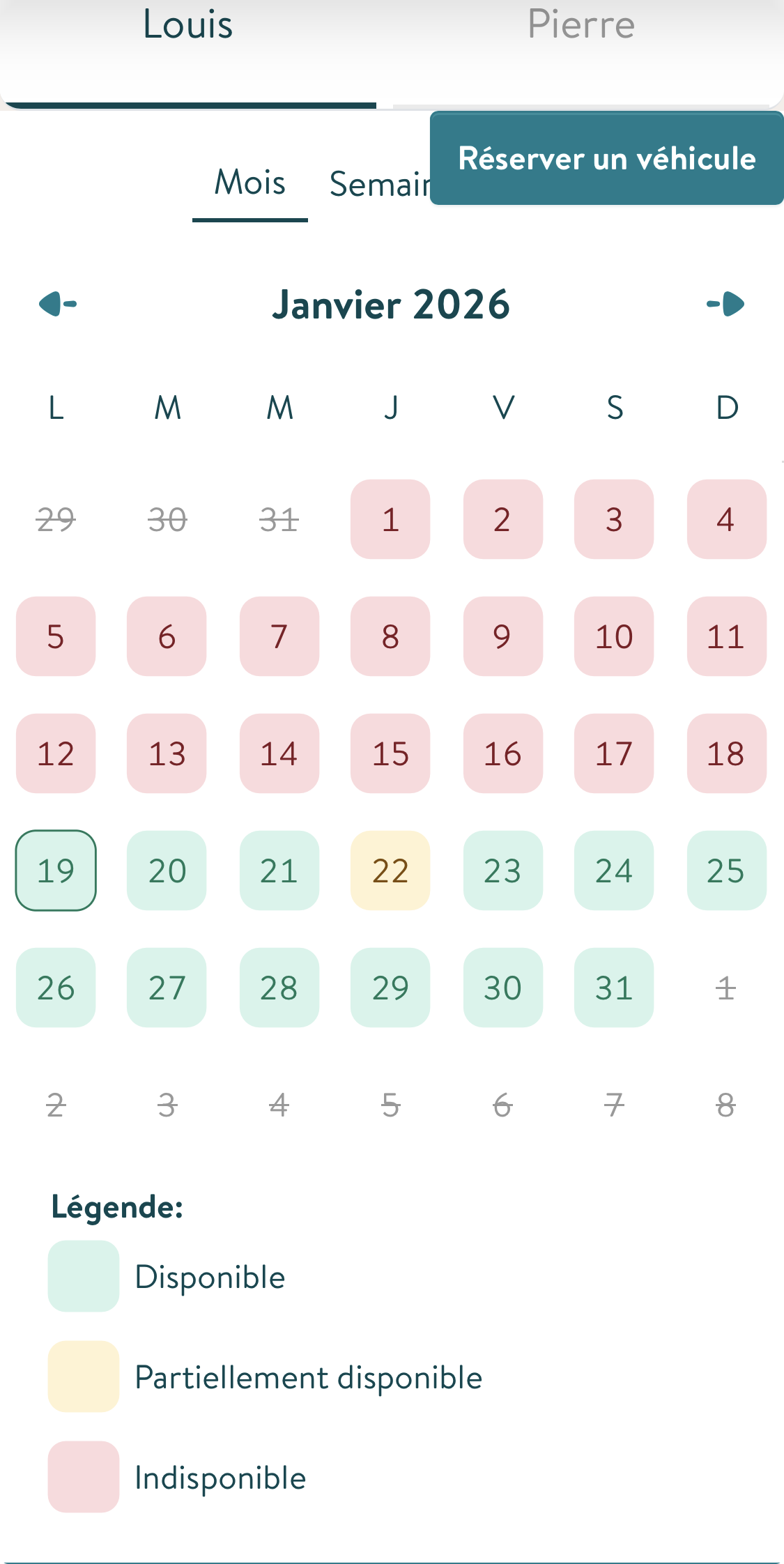Pick available day 26
Image resolution: width=784 pixels, height=1564 pixels.
(x=56, y=988)
